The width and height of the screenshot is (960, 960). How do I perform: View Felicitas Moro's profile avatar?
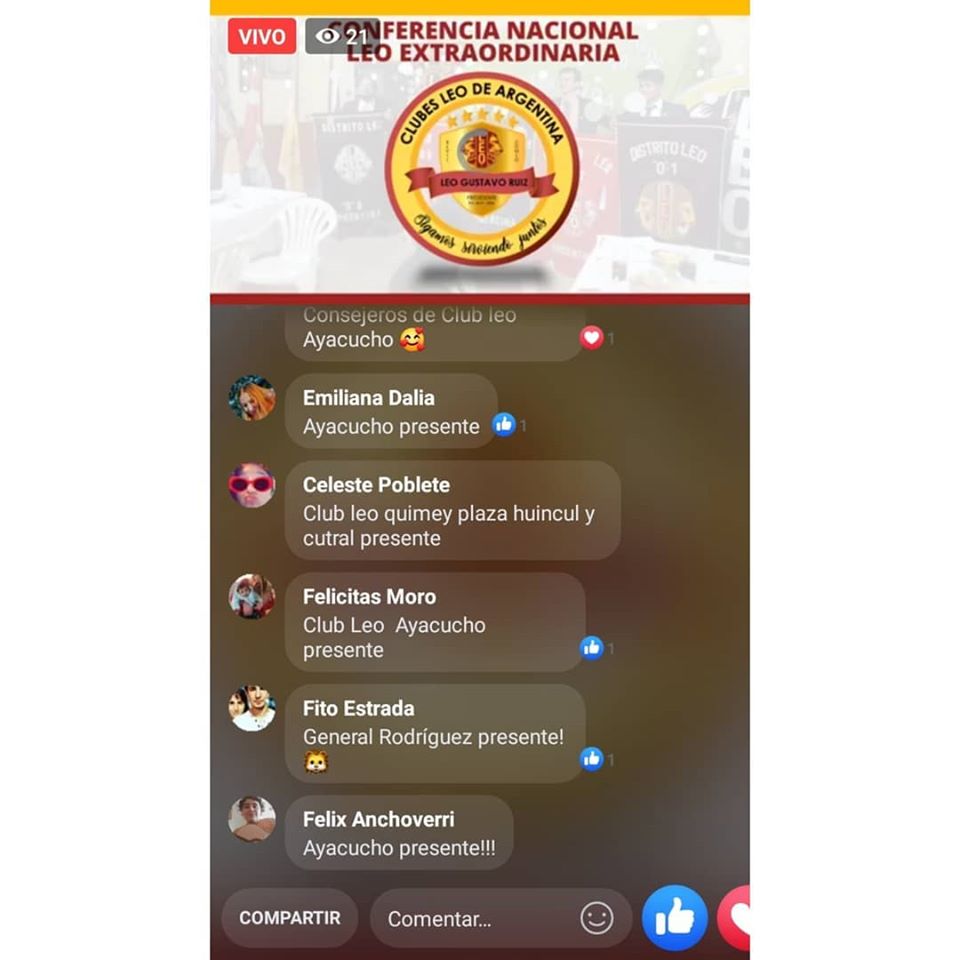pos(252,597)
